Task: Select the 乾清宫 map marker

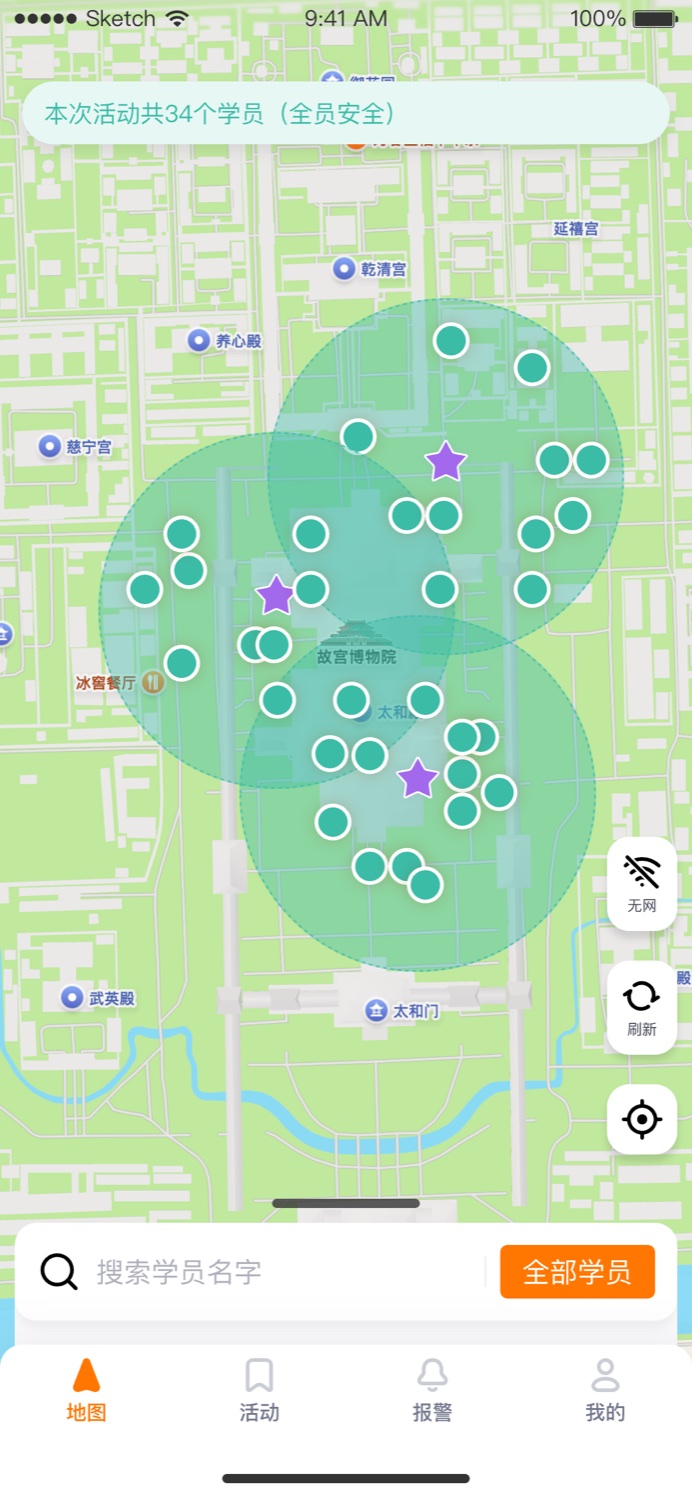Action: coord(370,269)
